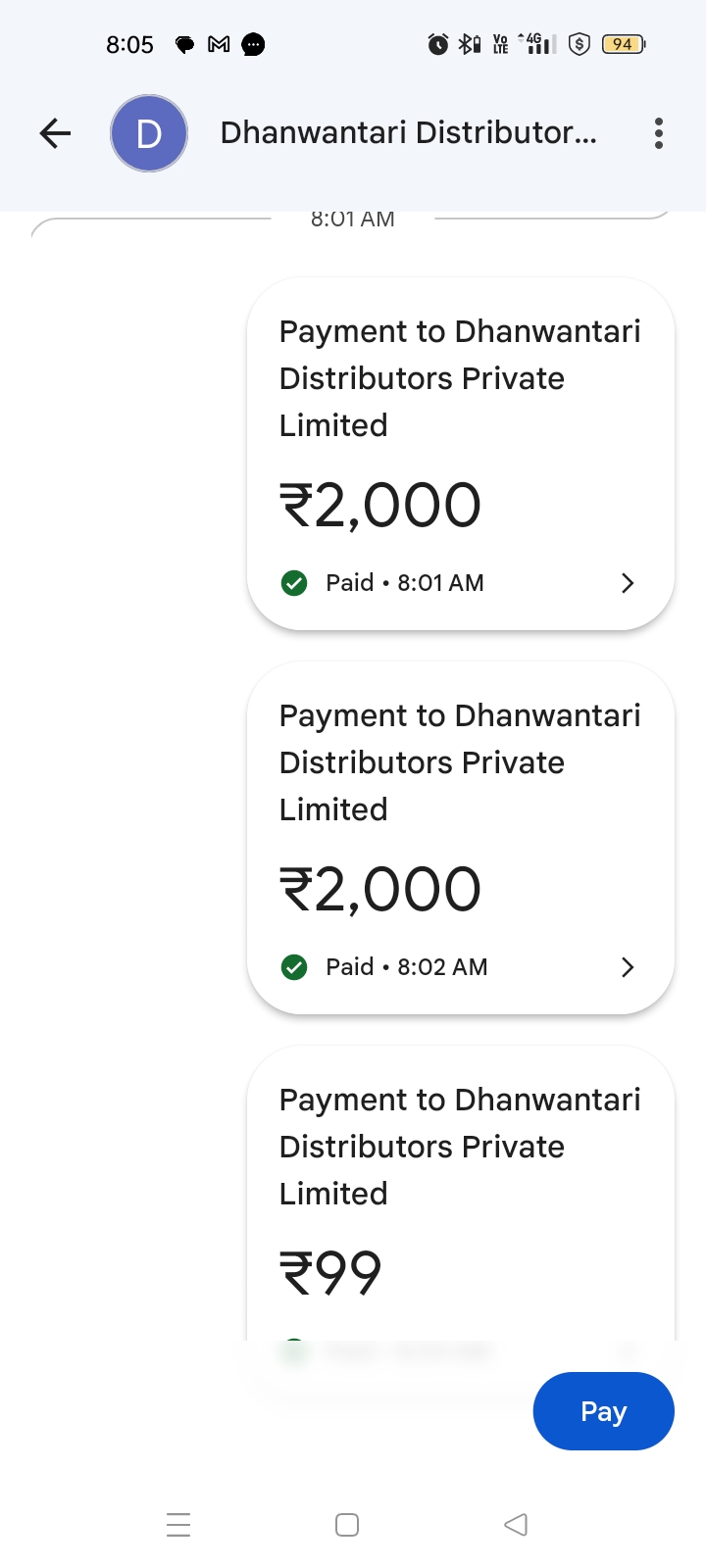Viewport: 706px width, 1568px height.
Task: Tap the blue Pay button
Action: coord(604,1411)
